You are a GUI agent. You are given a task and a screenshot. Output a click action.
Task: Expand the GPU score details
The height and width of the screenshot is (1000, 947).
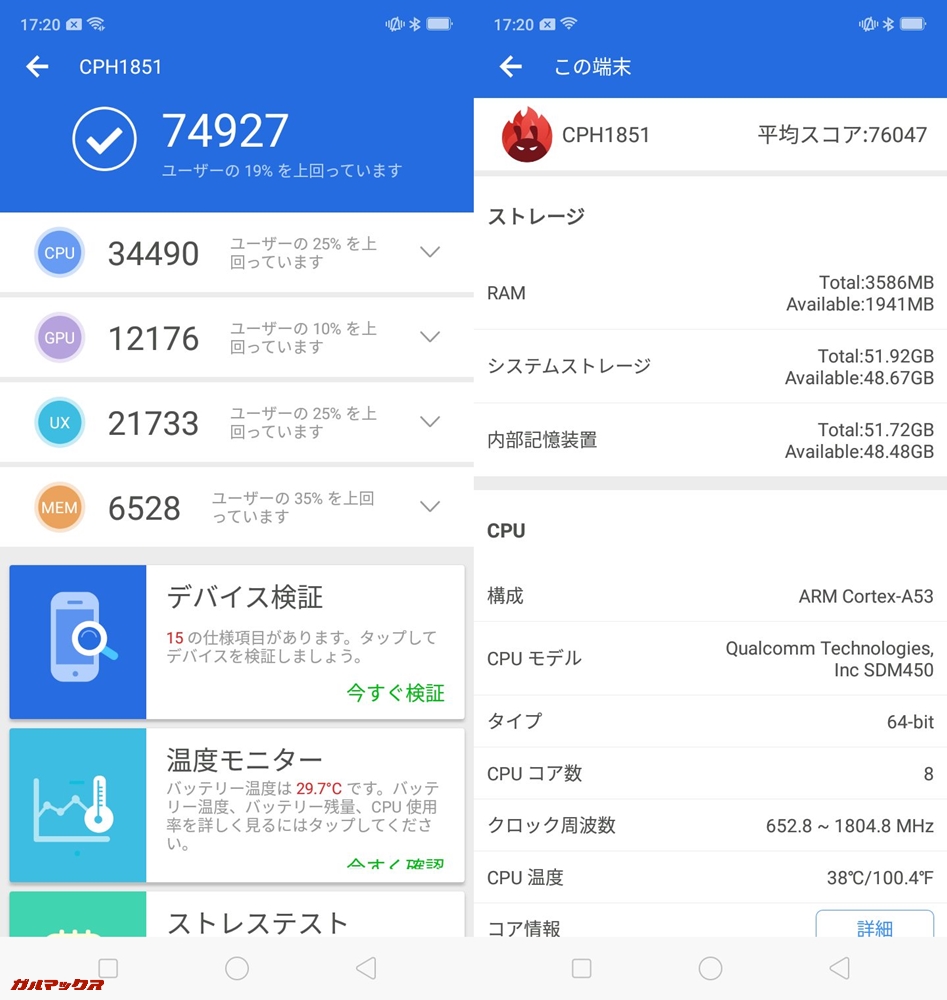click(x=430, y=337)
